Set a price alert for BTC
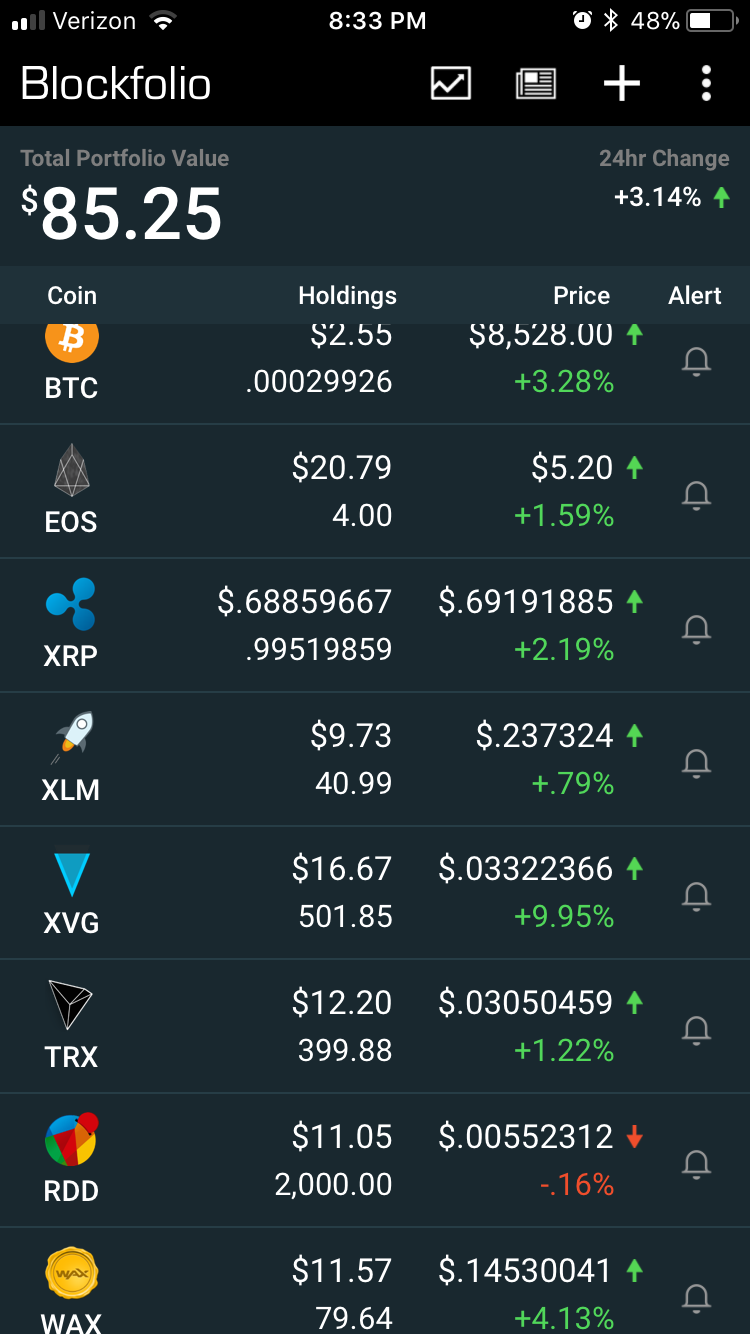750x1334 pixels. coord(696,361)
